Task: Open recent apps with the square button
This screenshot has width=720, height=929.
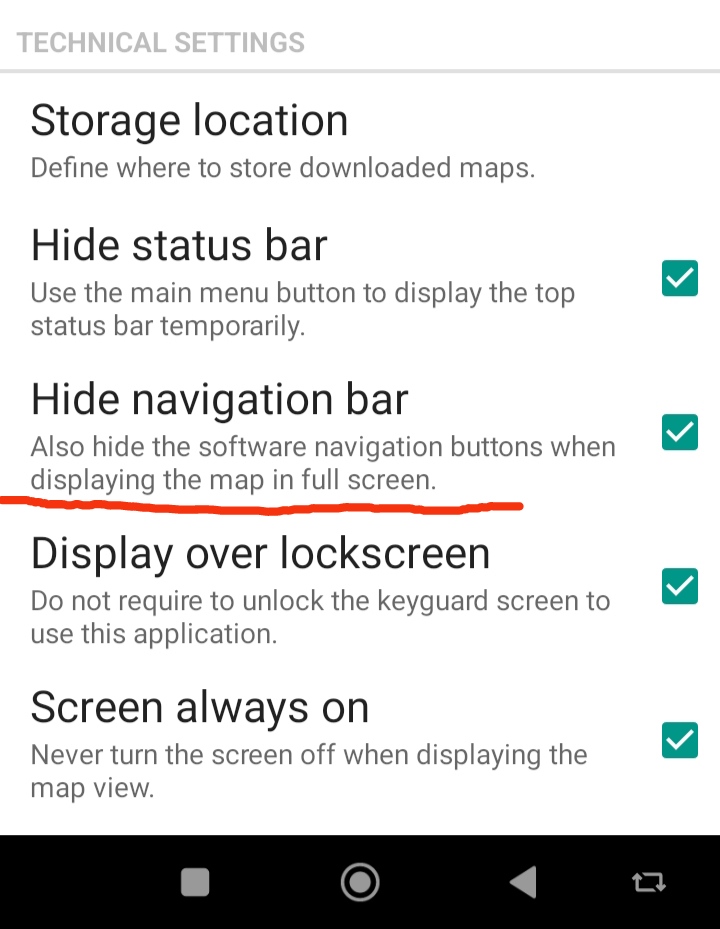Action: pyautogui.click(x=195, y=882)
